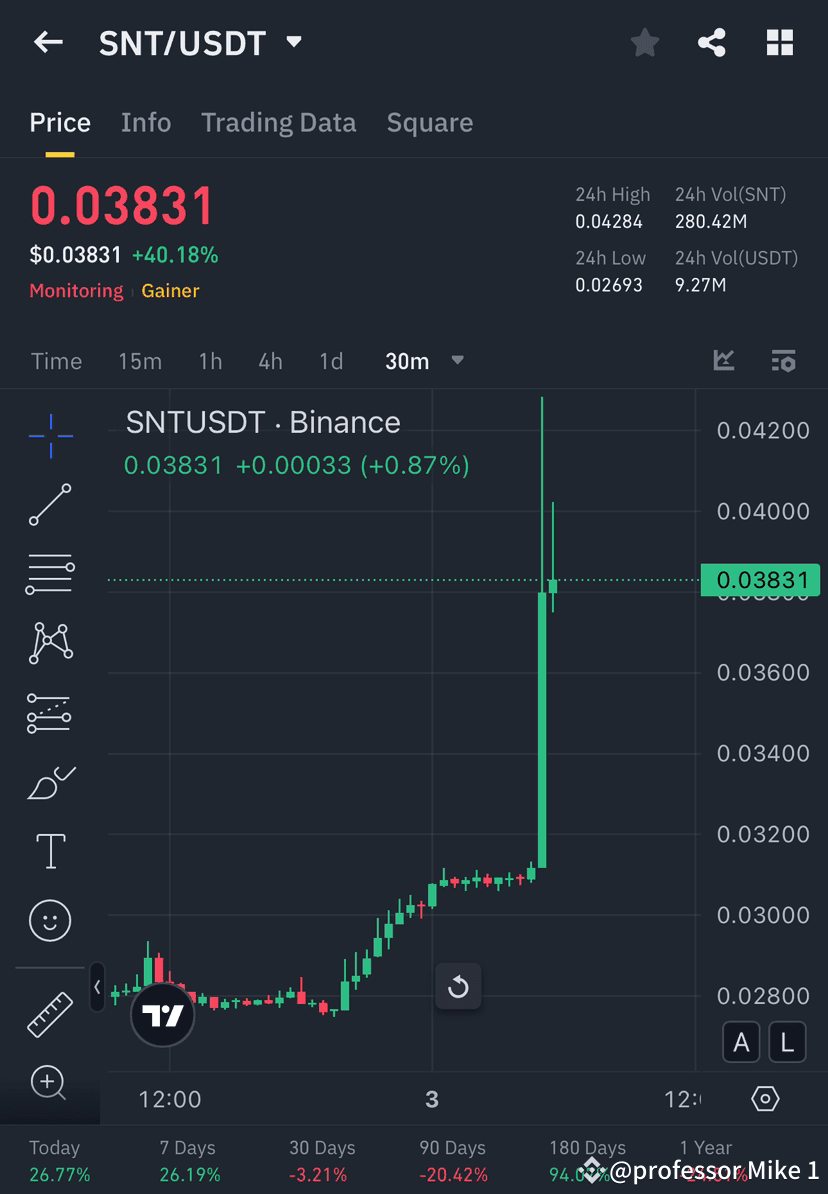The width and height of the screenshot is (828, 1194).
Task: Toggle auto-scale with the A button
Action: pos(741,1042)
